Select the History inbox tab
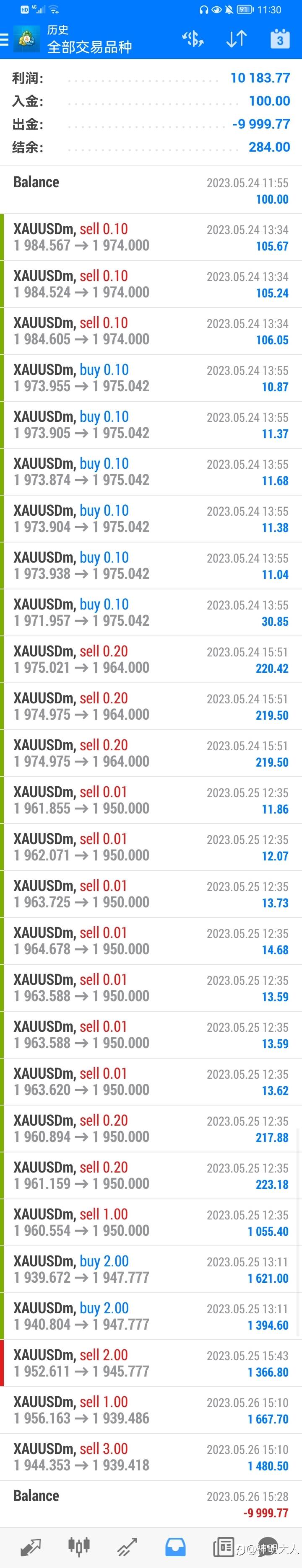The height and width of the screenshot is (1568, 302). pyautogui.click(x=175, y=1546)
